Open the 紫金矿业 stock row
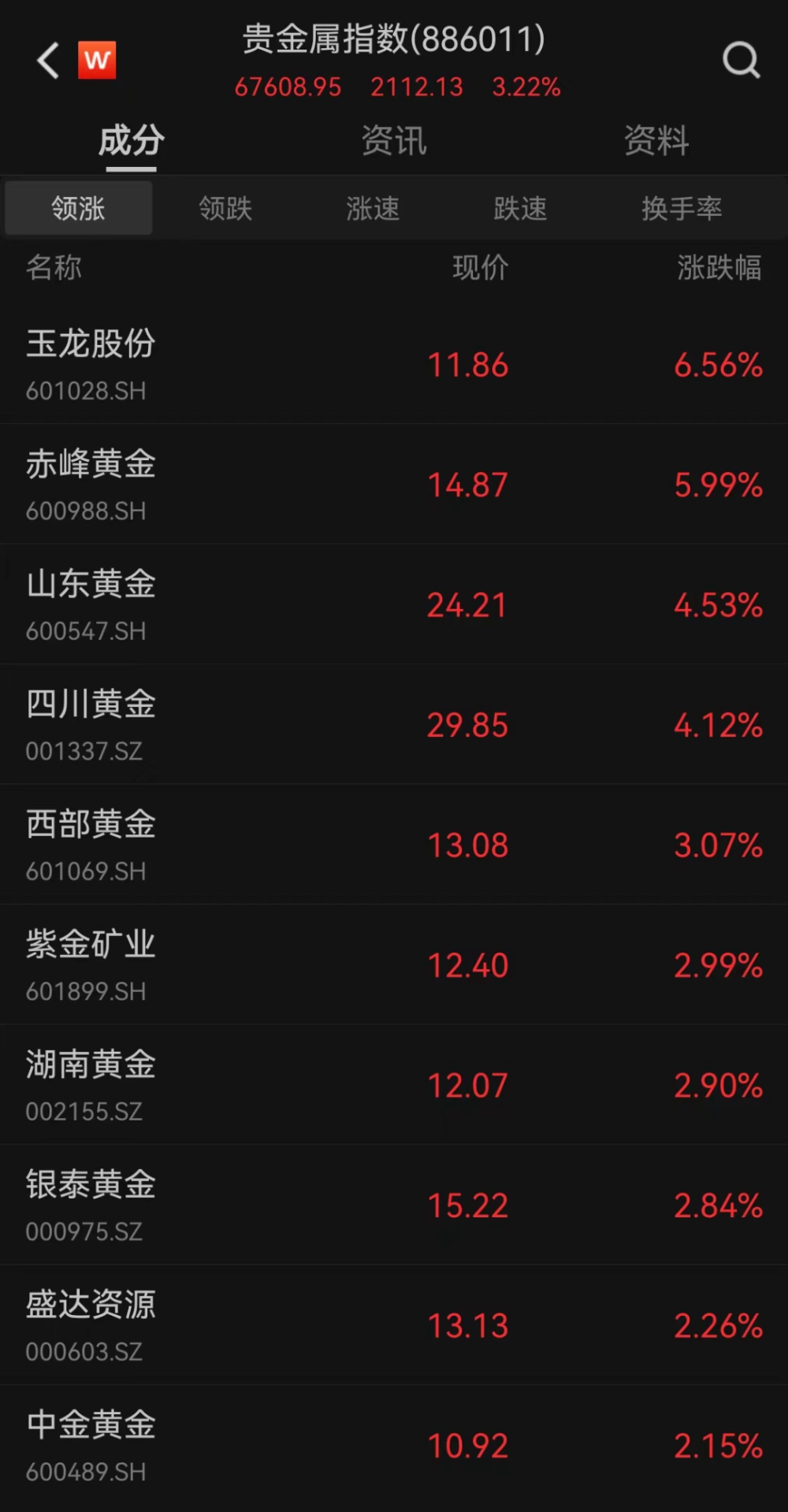 point(394,965)
